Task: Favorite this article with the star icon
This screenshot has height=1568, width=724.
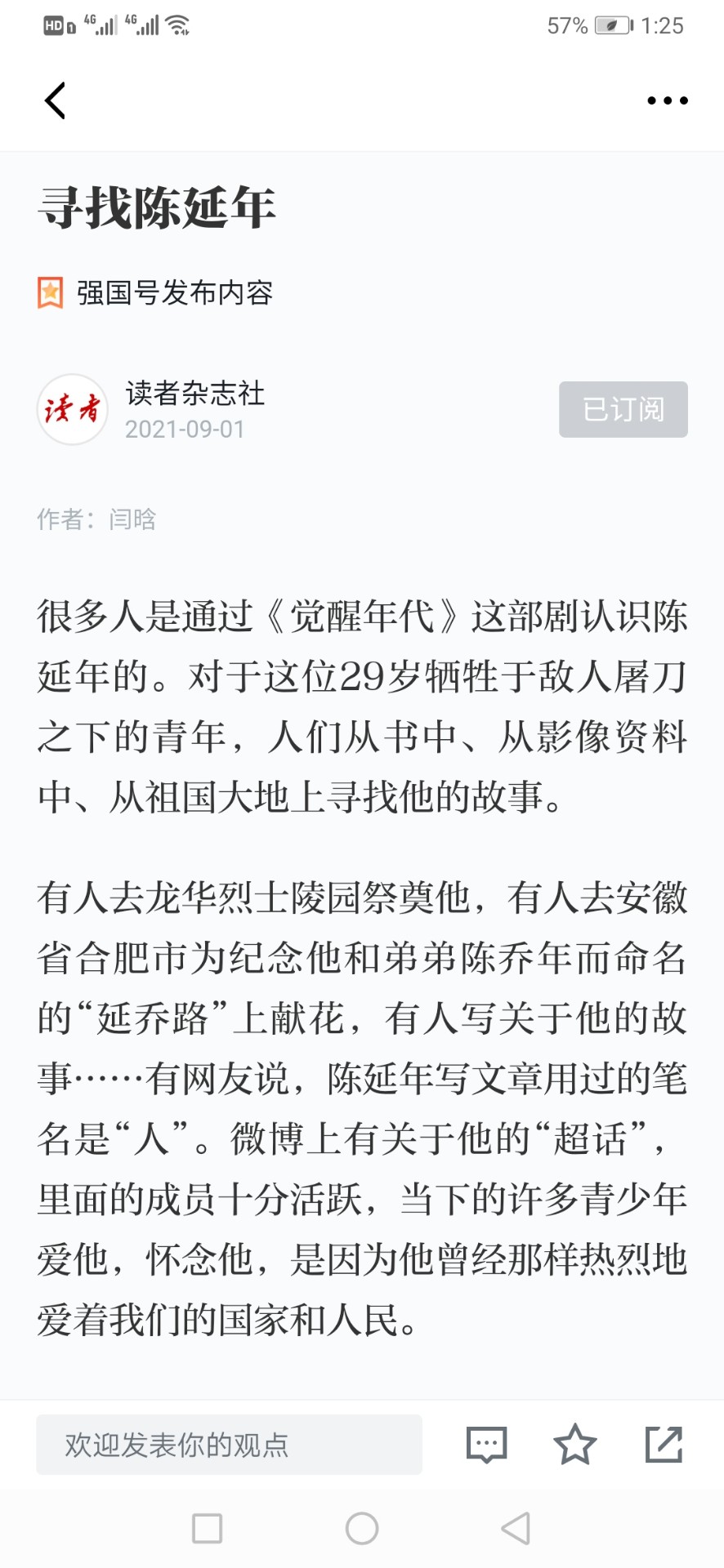Action: [x=575, y=1444]
